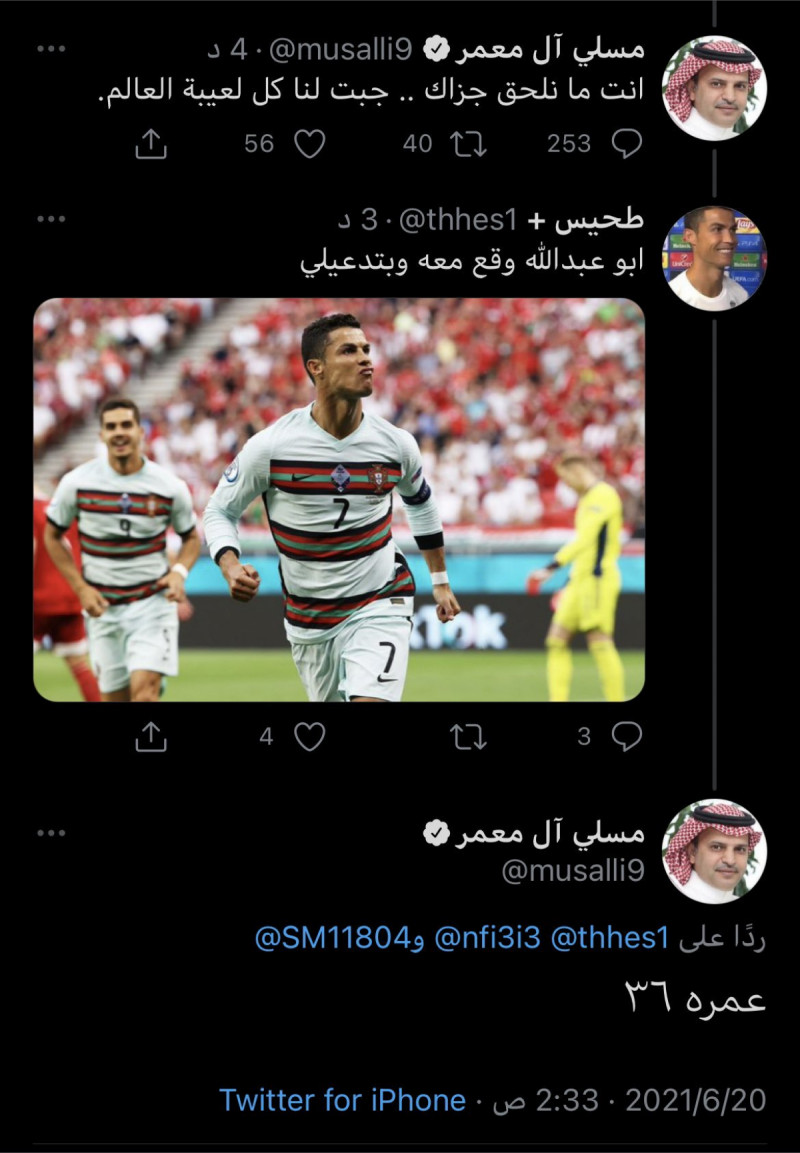Share musalli9's top tweet

pos(150,144)
